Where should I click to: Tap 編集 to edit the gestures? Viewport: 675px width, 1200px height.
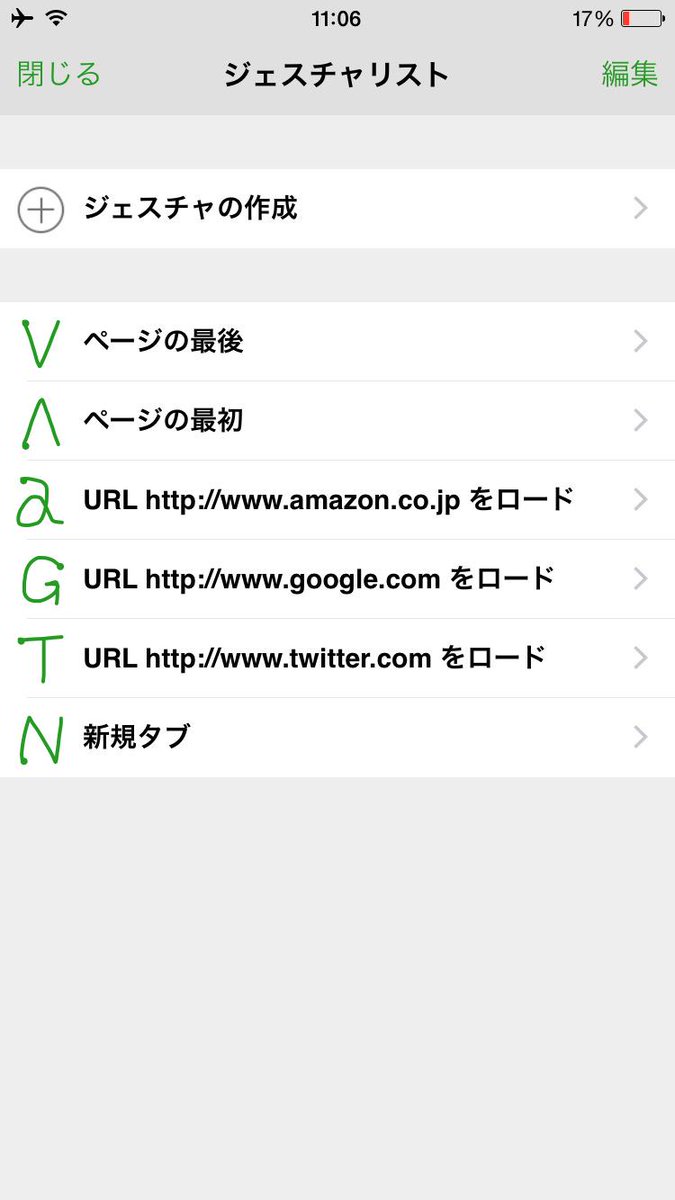point(630,75)
